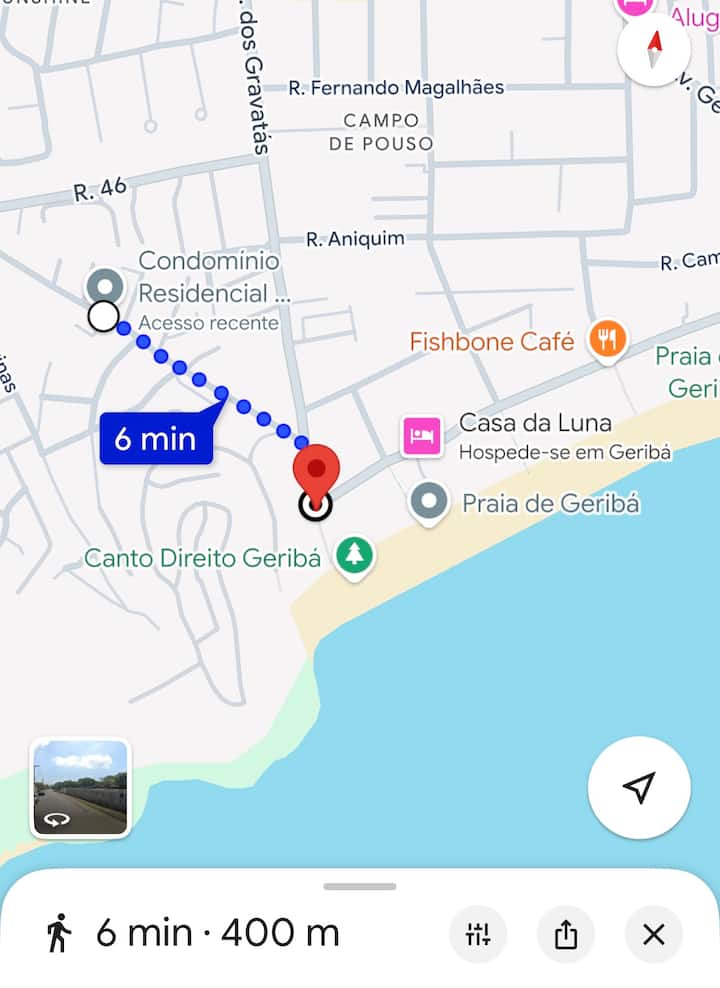
Task: Open the Street View thumbnail
Action: (80, 788)
